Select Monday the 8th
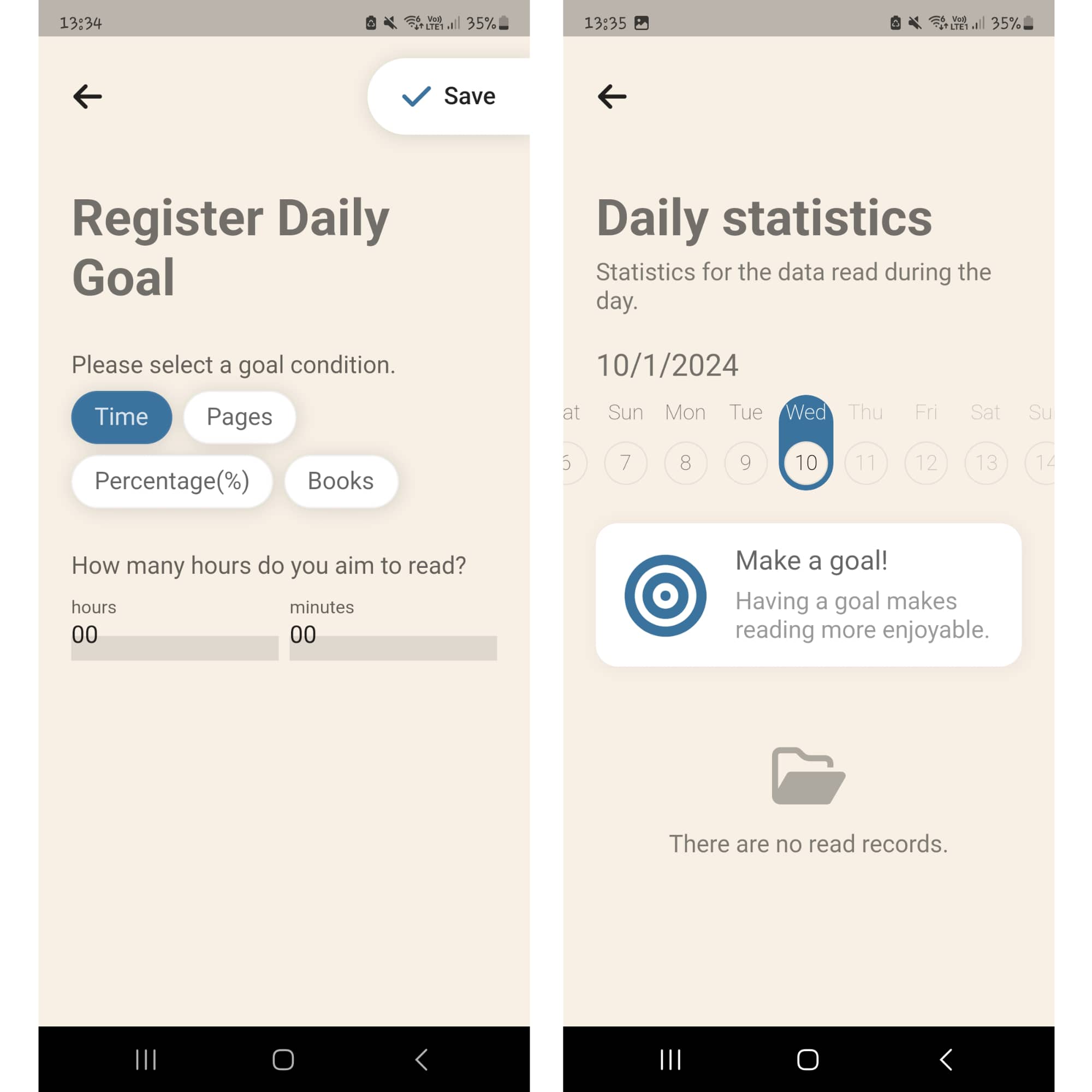This screenshot has height=1092, width=1092. tap(686, 463)
